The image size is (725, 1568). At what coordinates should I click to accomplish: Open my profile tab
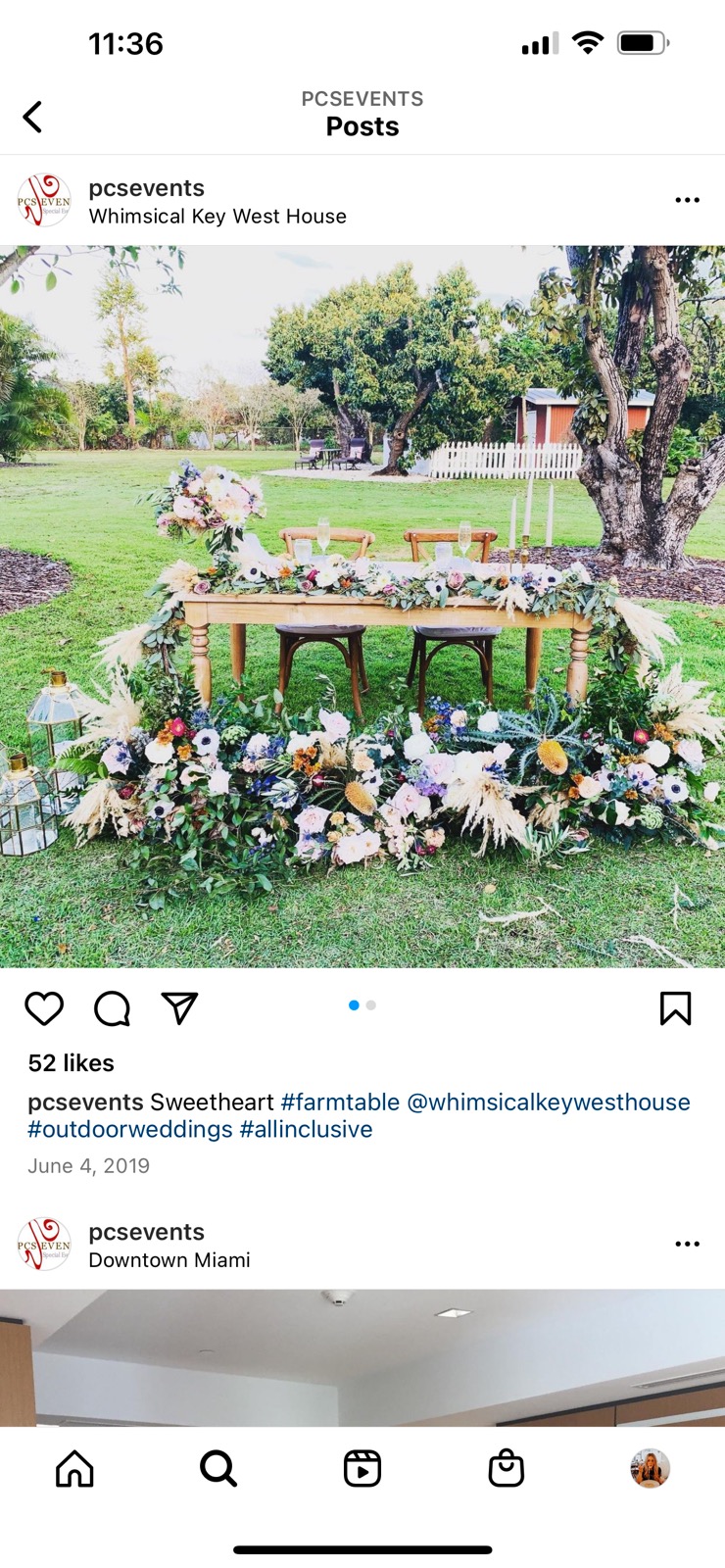click(x=650, y=1469)
